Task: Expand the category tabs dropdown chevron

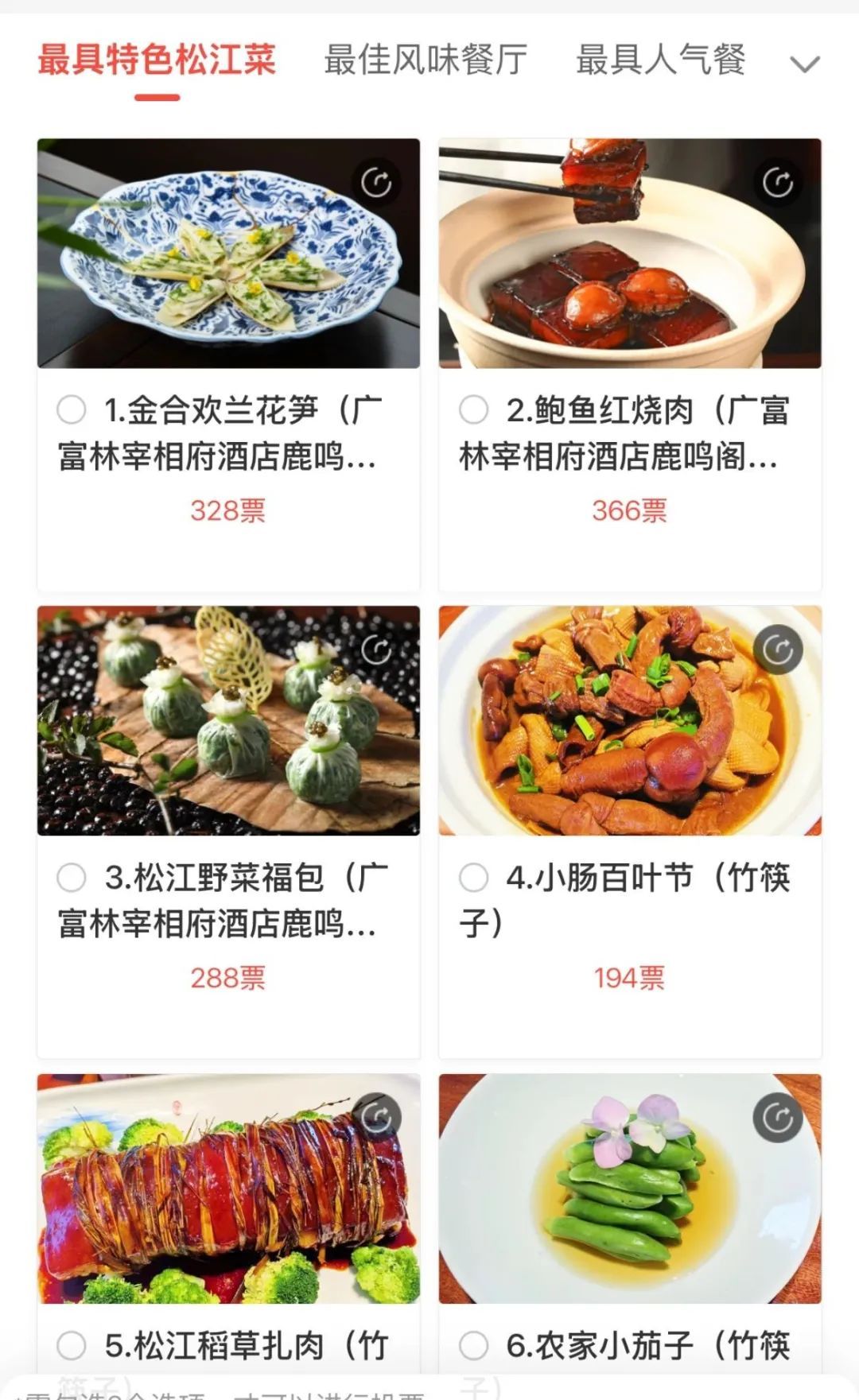Action: pos(805,64)
